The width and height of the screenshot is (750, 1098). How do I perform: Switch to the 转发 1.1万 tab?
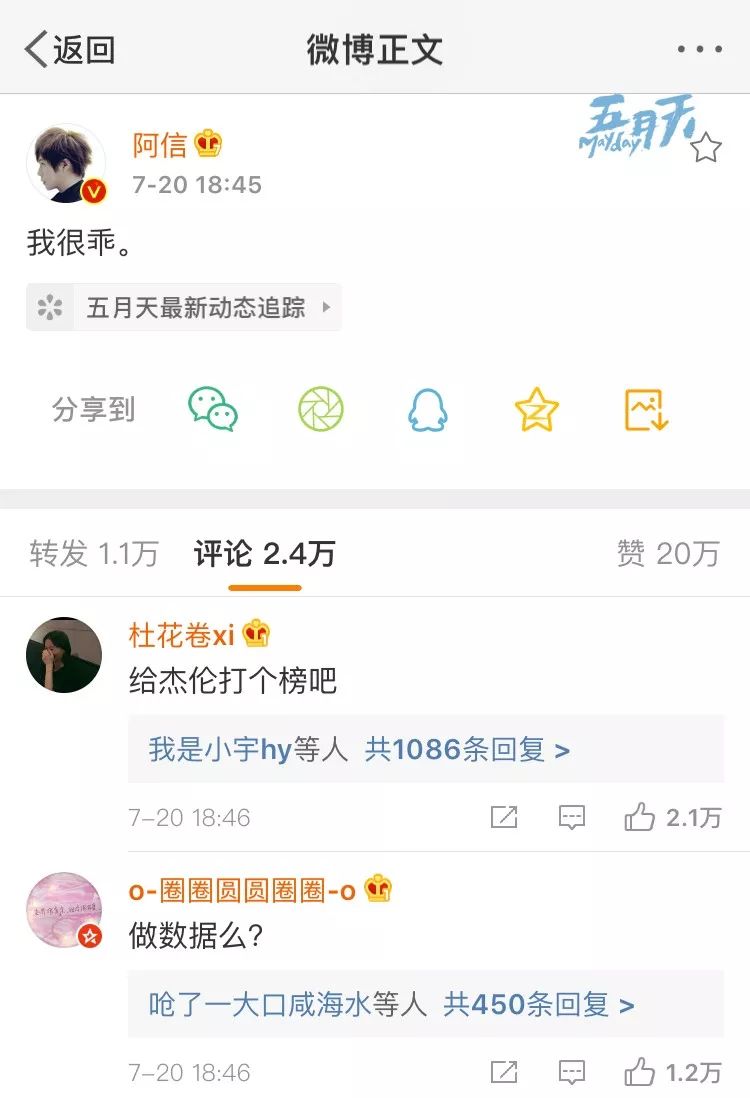tap(94, 553)
